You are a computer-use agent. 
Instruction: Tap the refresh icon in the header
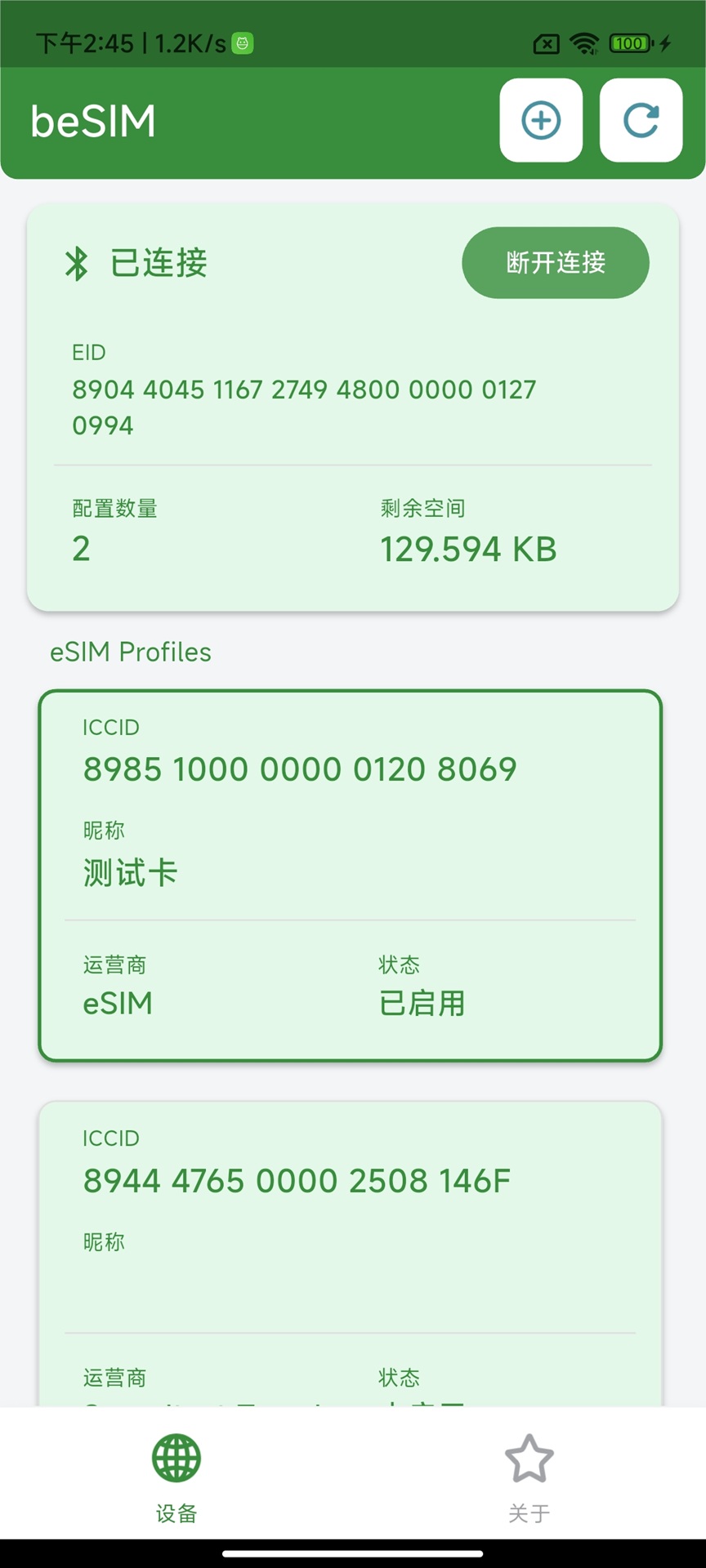(641, 120)
